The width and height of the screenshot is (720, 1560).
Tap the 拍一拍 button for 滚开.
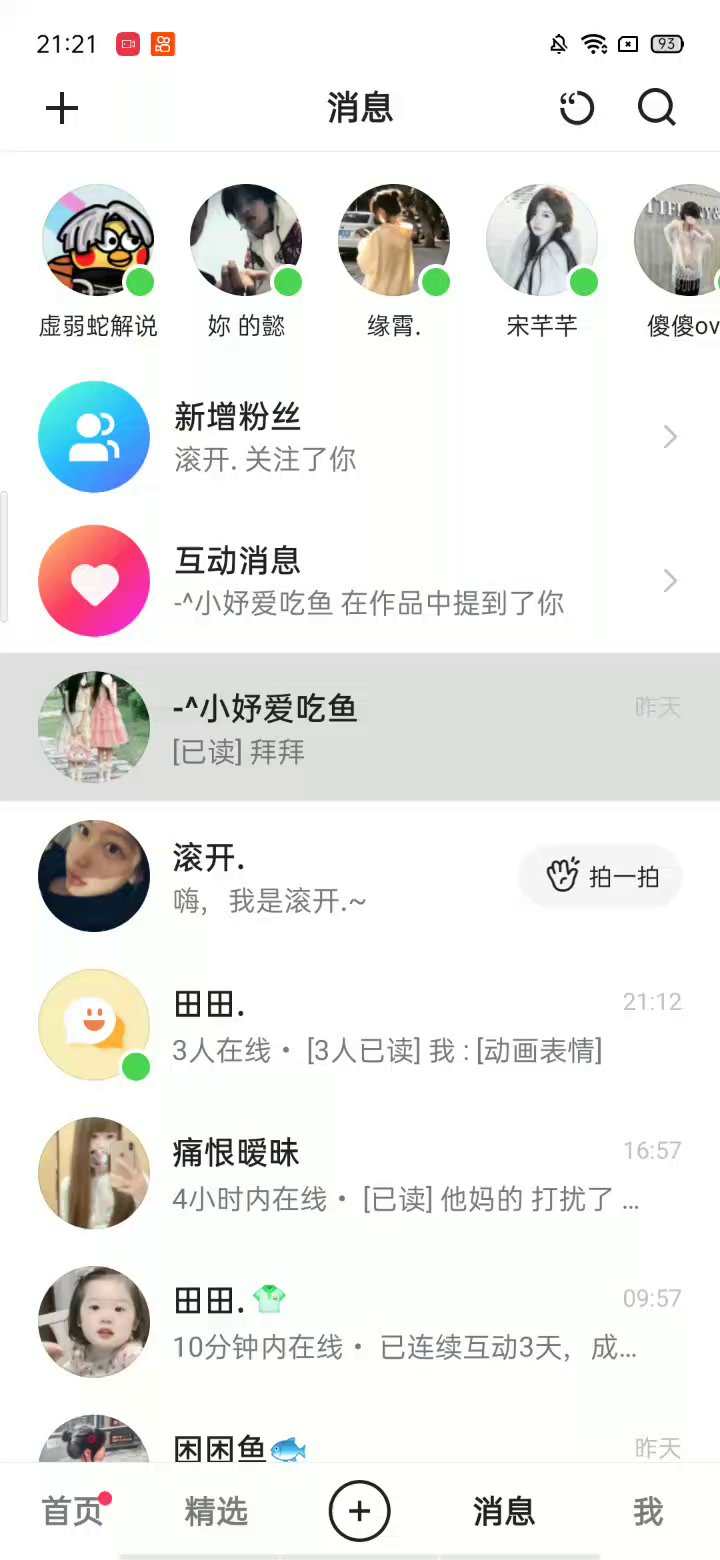coord(602,877)
